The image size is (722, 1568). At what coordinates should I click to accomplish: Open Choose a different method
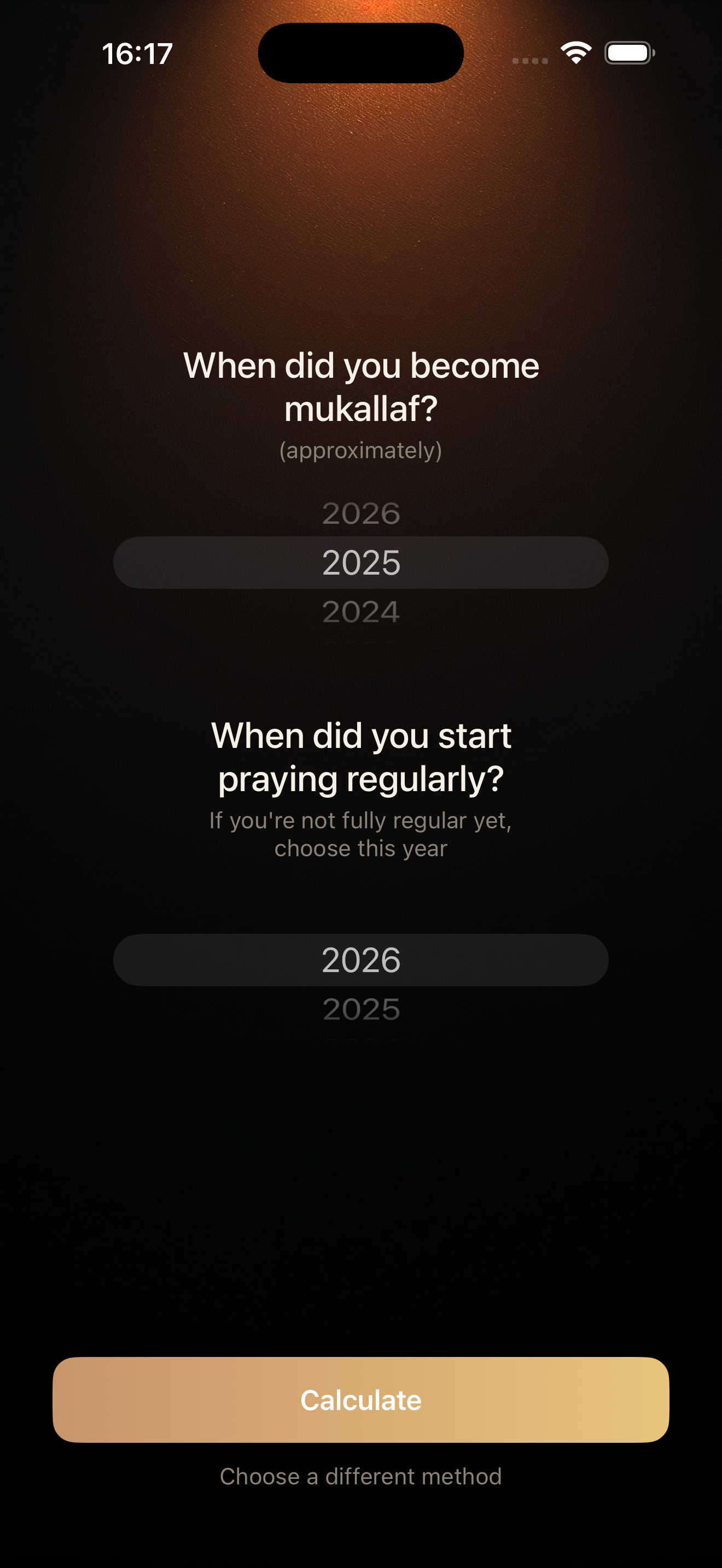click(360, 1476)
